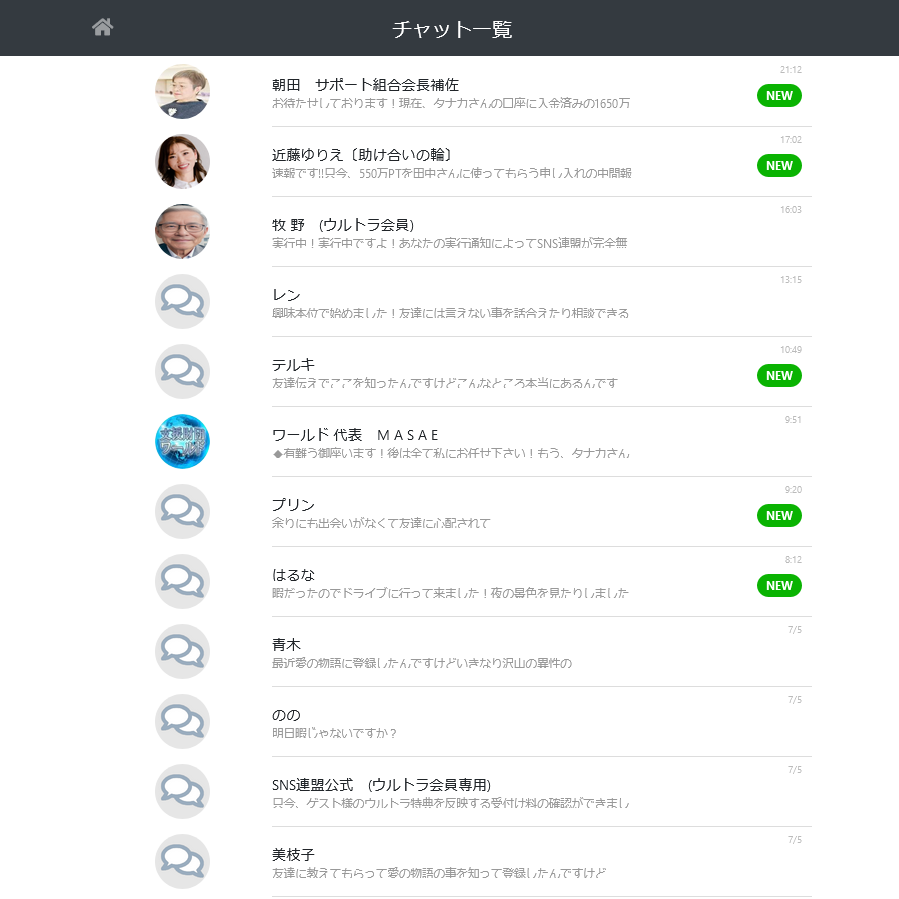The image size is (899, 899).
Task: Open the new message from テルキ
Action: [x=450, y=373]
